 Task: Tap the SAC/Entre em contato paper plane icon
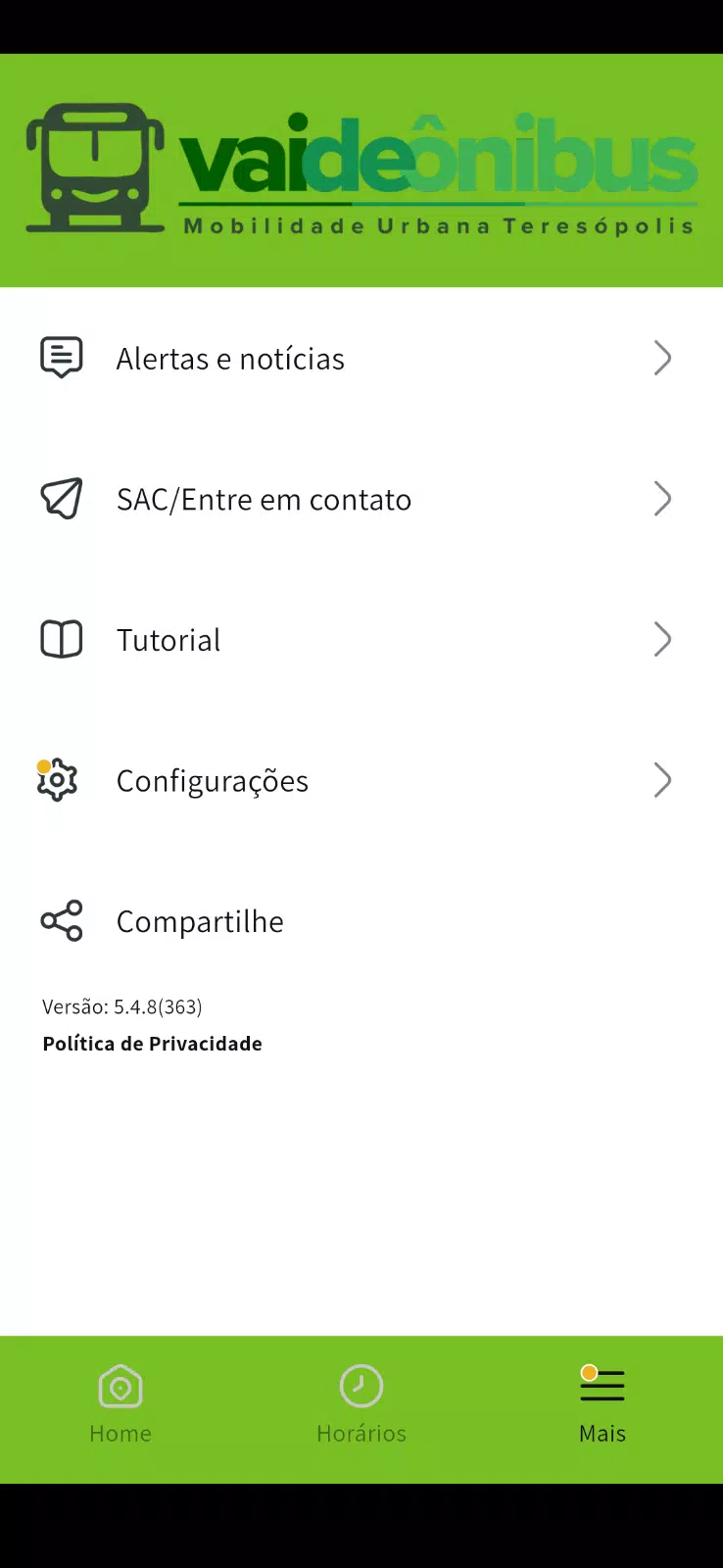[x=61, y=498]
